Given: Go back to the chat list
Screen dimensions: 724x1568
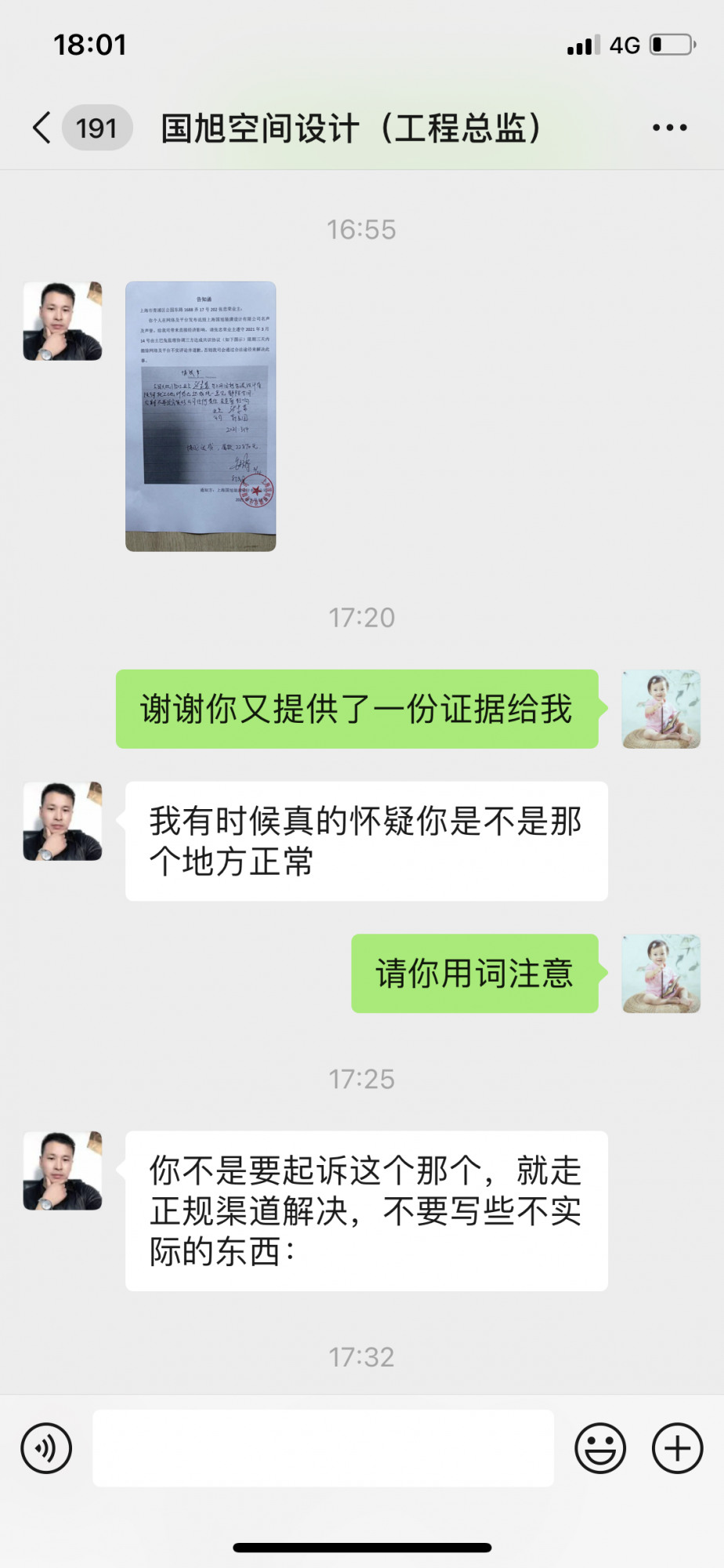Looking at the screenshot, I should coord(43,128).
